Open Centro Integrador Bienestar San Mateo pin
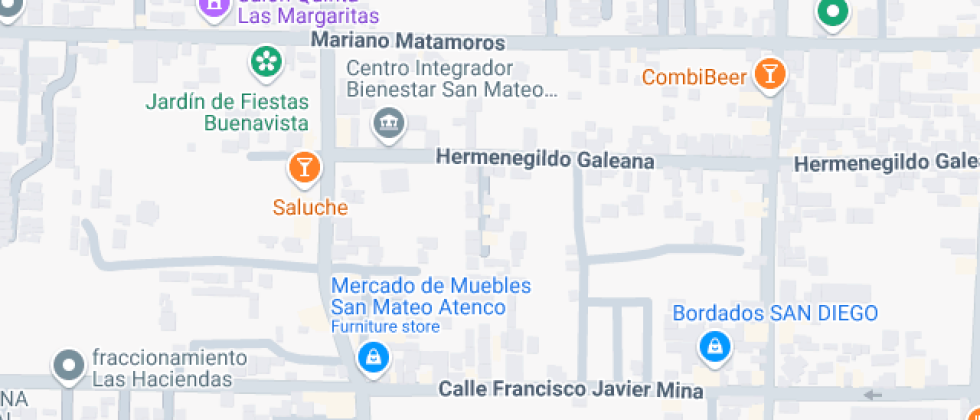The width and height of the screenshot is (980, 420). (389, 124)
